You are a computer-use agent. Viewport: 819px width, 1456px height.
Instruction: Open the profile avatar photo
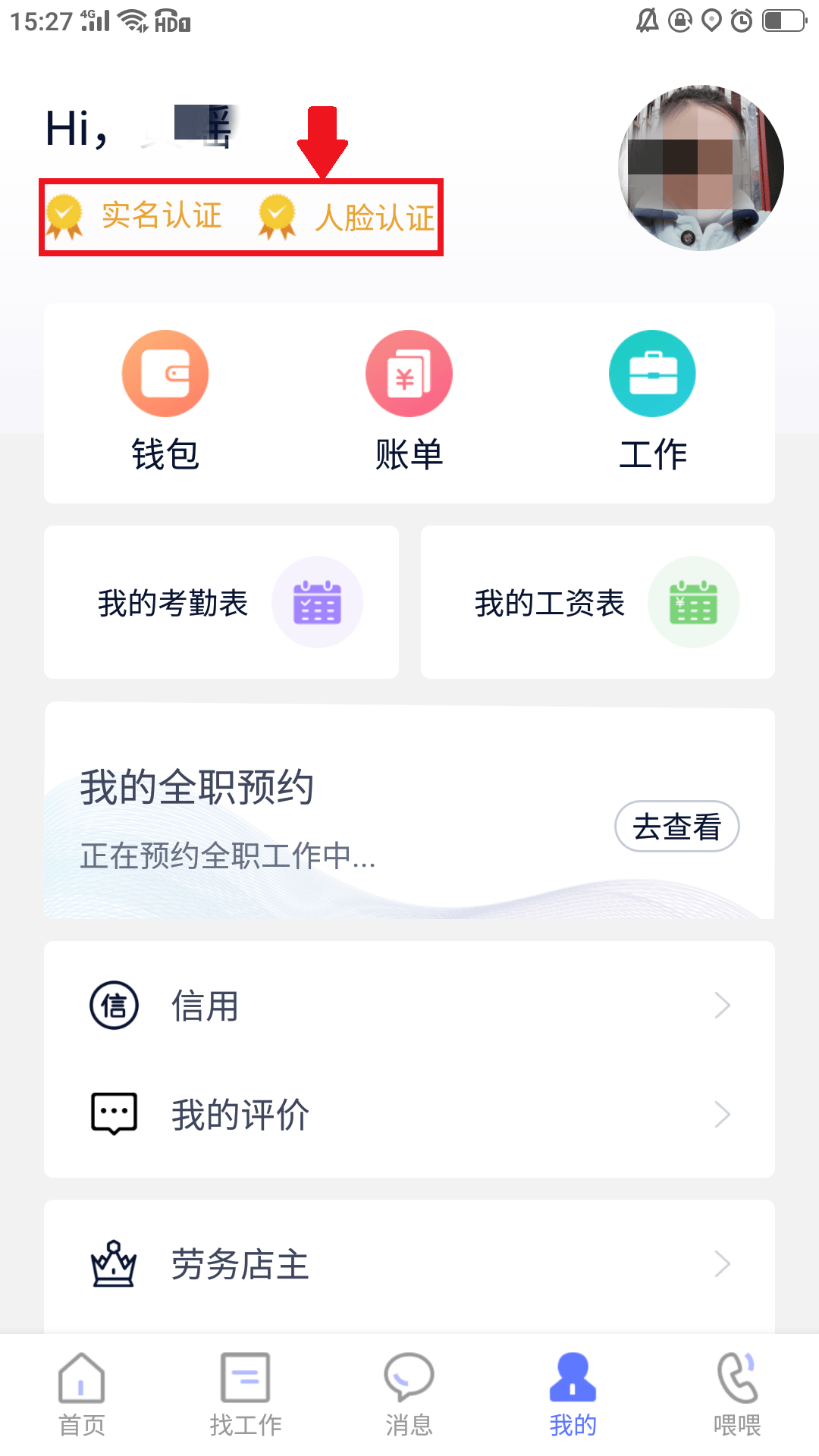pos(701,168)
